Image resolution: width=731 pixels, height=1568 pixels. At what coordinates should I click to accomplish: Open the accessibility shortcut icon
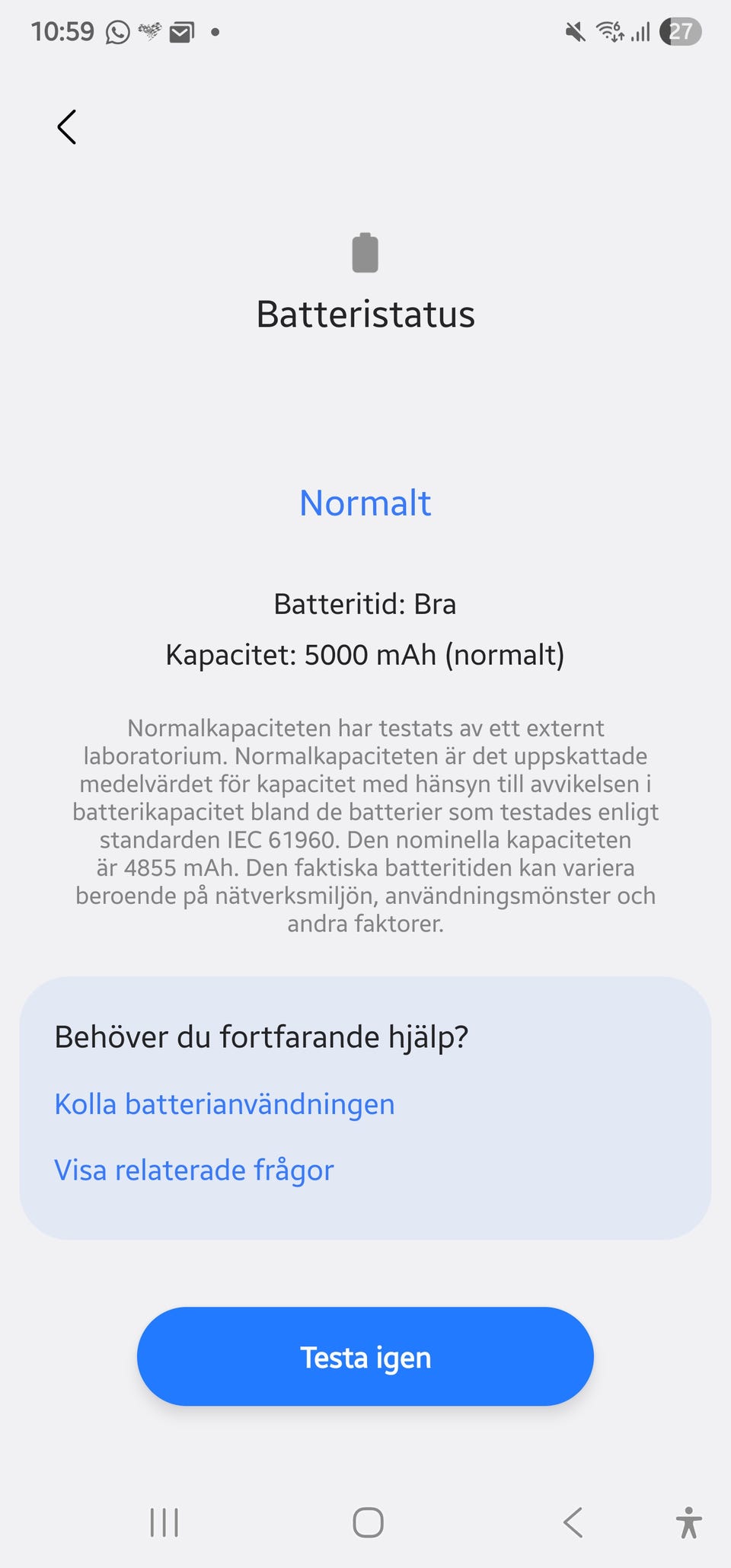click(688, 1522)
